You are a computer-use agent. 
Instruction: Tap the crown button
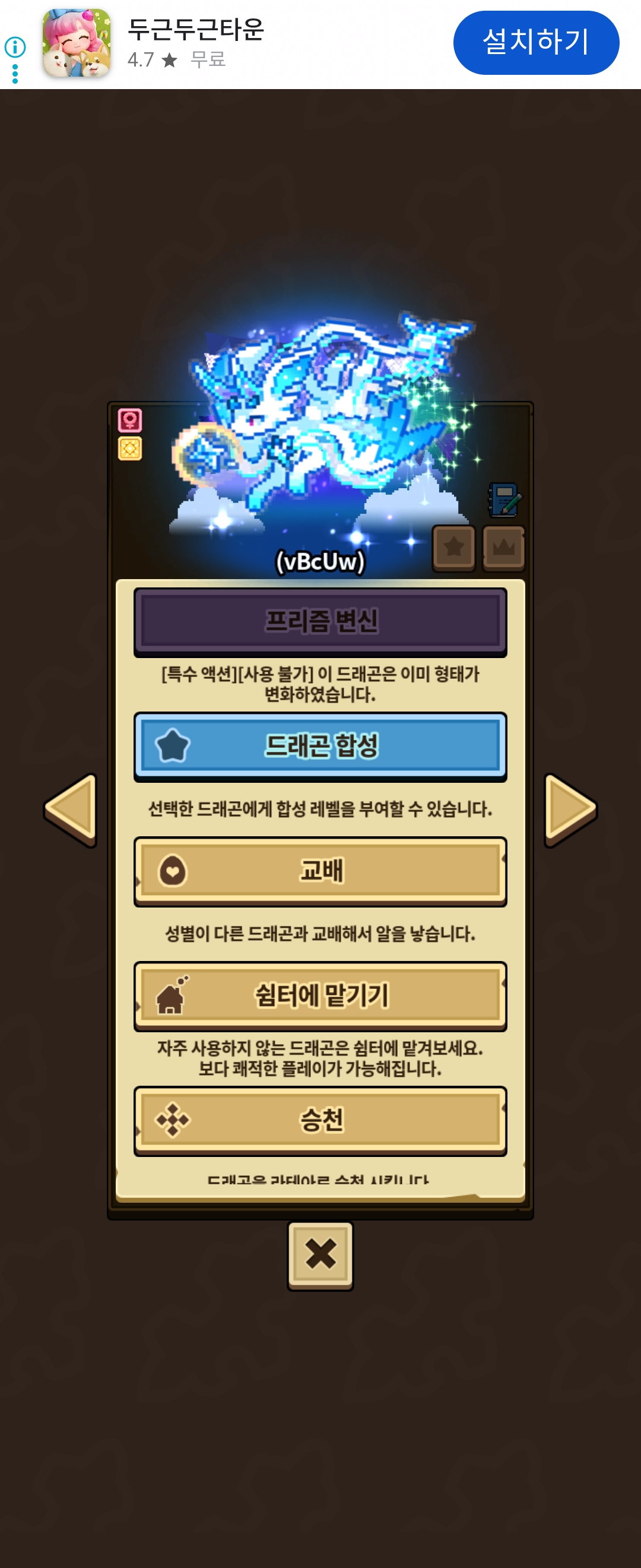point(503,548)
